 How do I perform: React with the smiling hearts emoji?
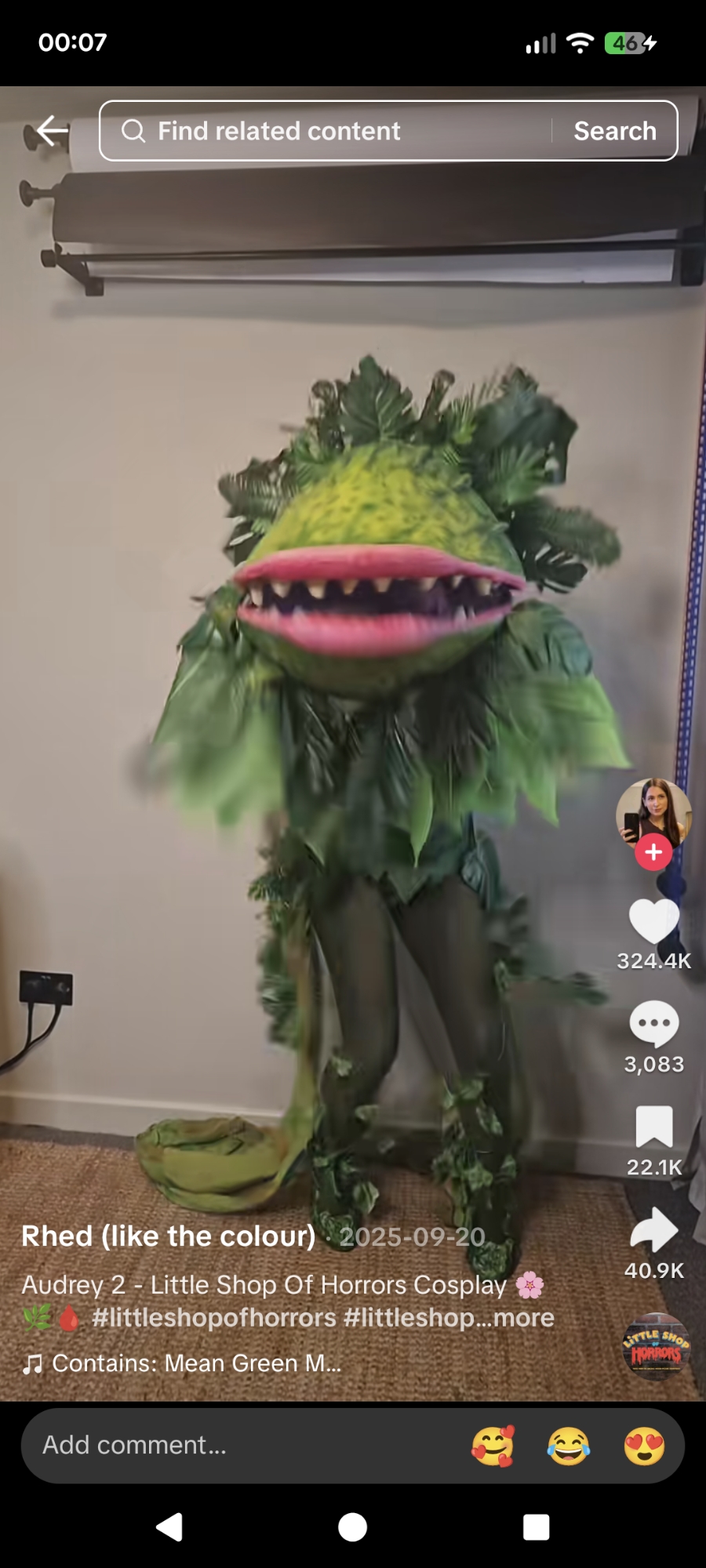point(493,1446)
